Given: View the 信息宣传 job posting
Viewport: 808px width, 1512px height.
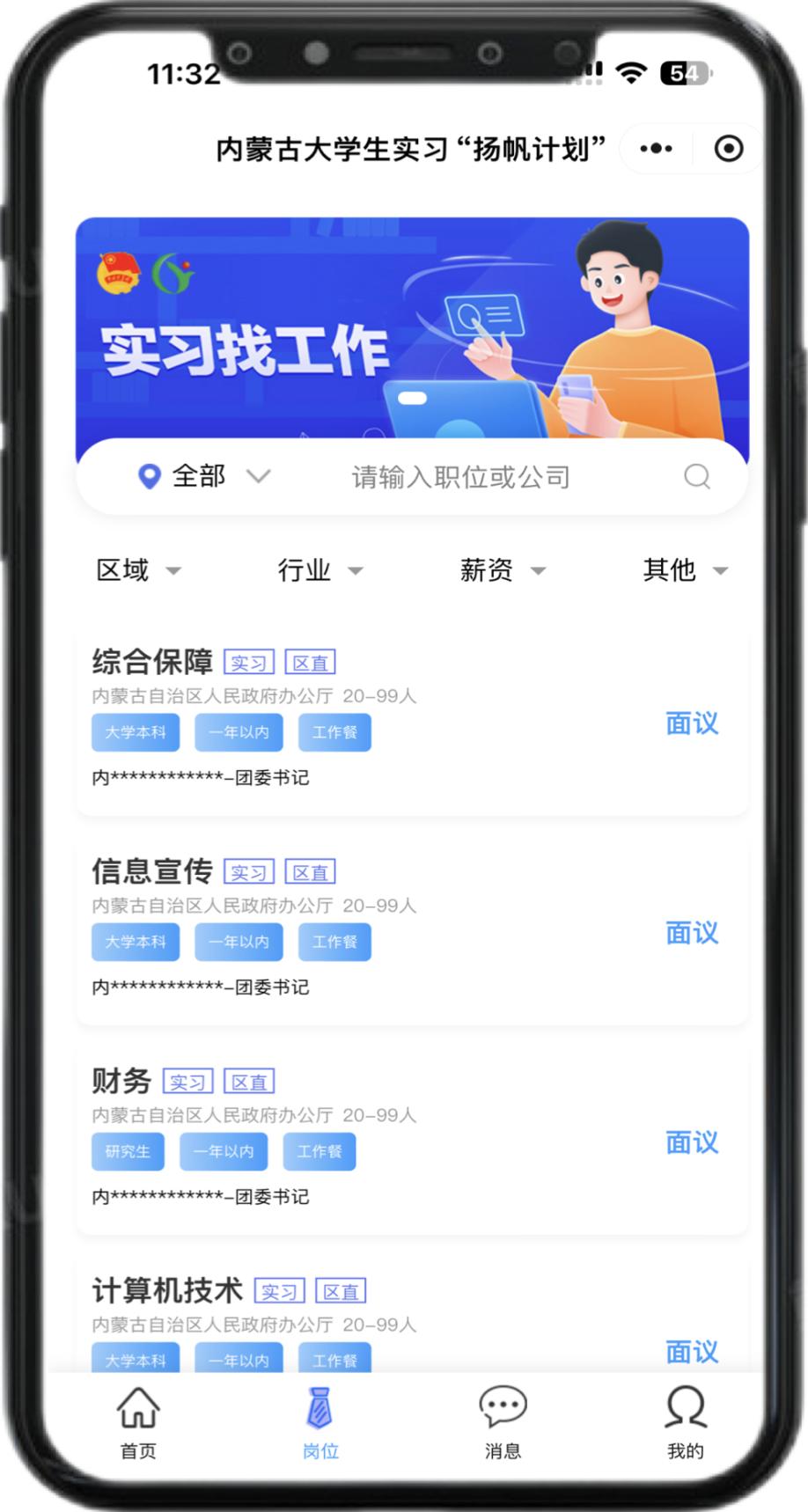Looking at the screenshot, I should tap(412, 929).
